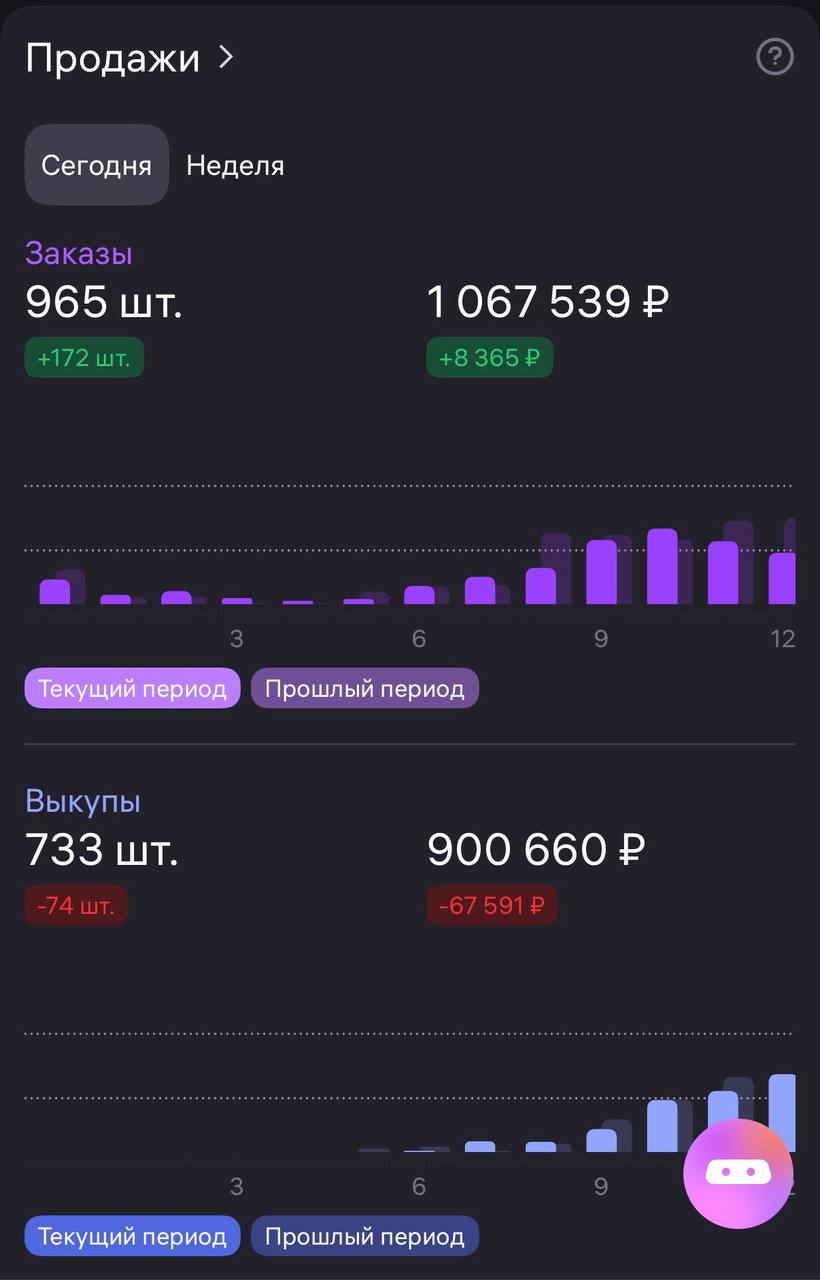Toggle Текущий период chip under Заказы chart
820x1280 pixels.
click(x=132, y=689)
